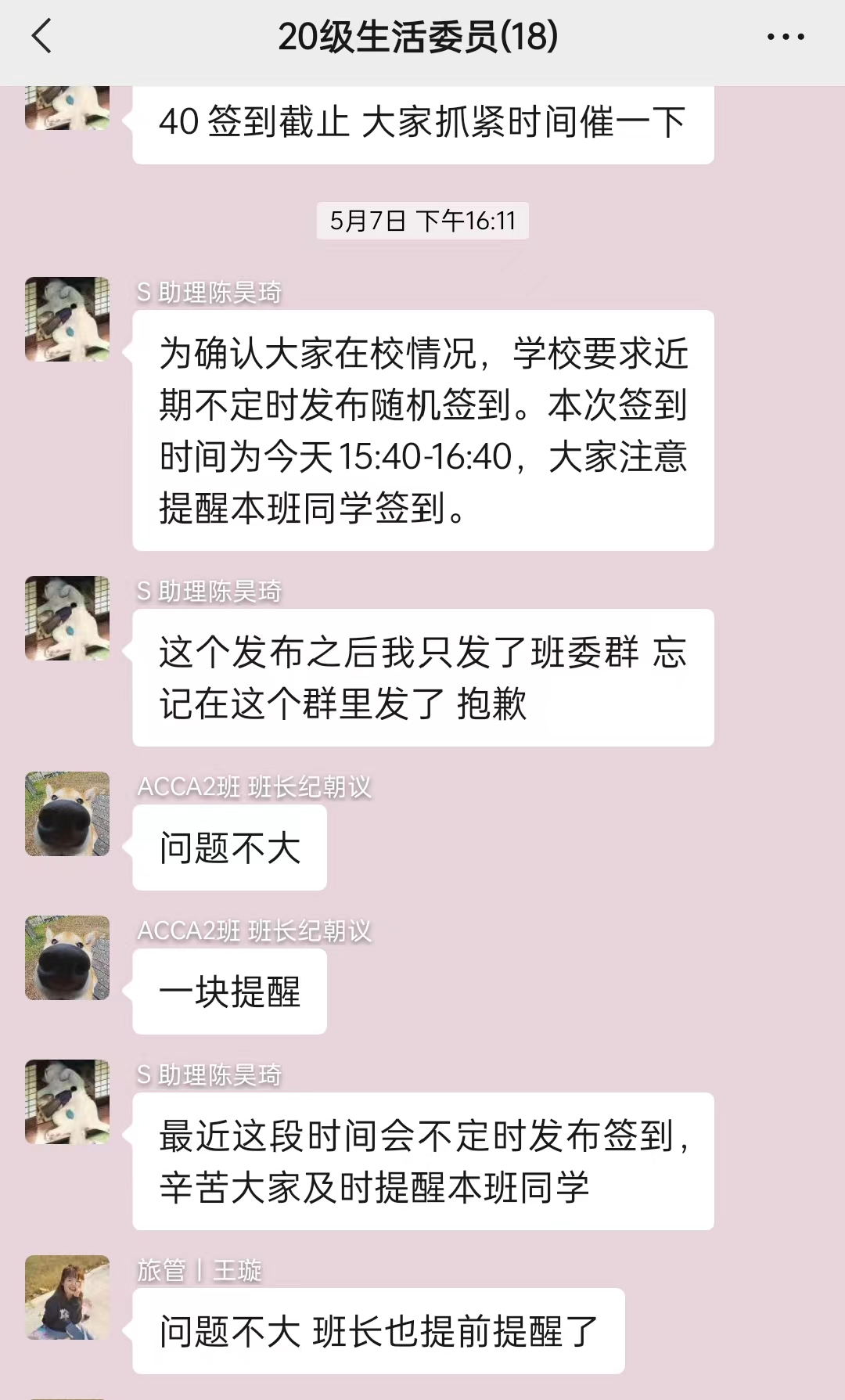This screenshot has height=1400, width=845.
Task: Open 旅管 王璇's profile avatar
Action: tap(67, 1297)
